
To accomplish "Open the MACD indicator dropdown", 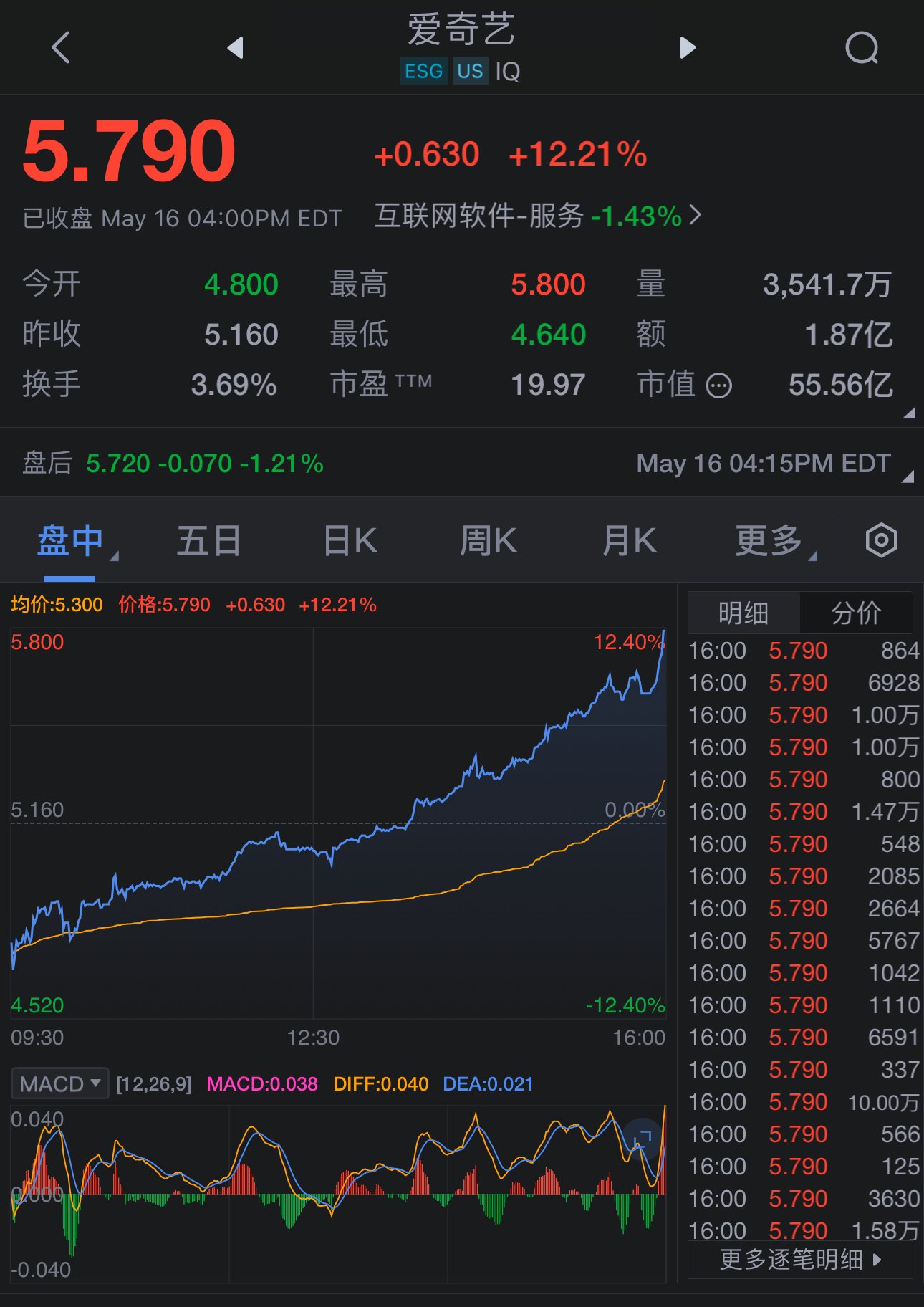I will (59, 1083).
